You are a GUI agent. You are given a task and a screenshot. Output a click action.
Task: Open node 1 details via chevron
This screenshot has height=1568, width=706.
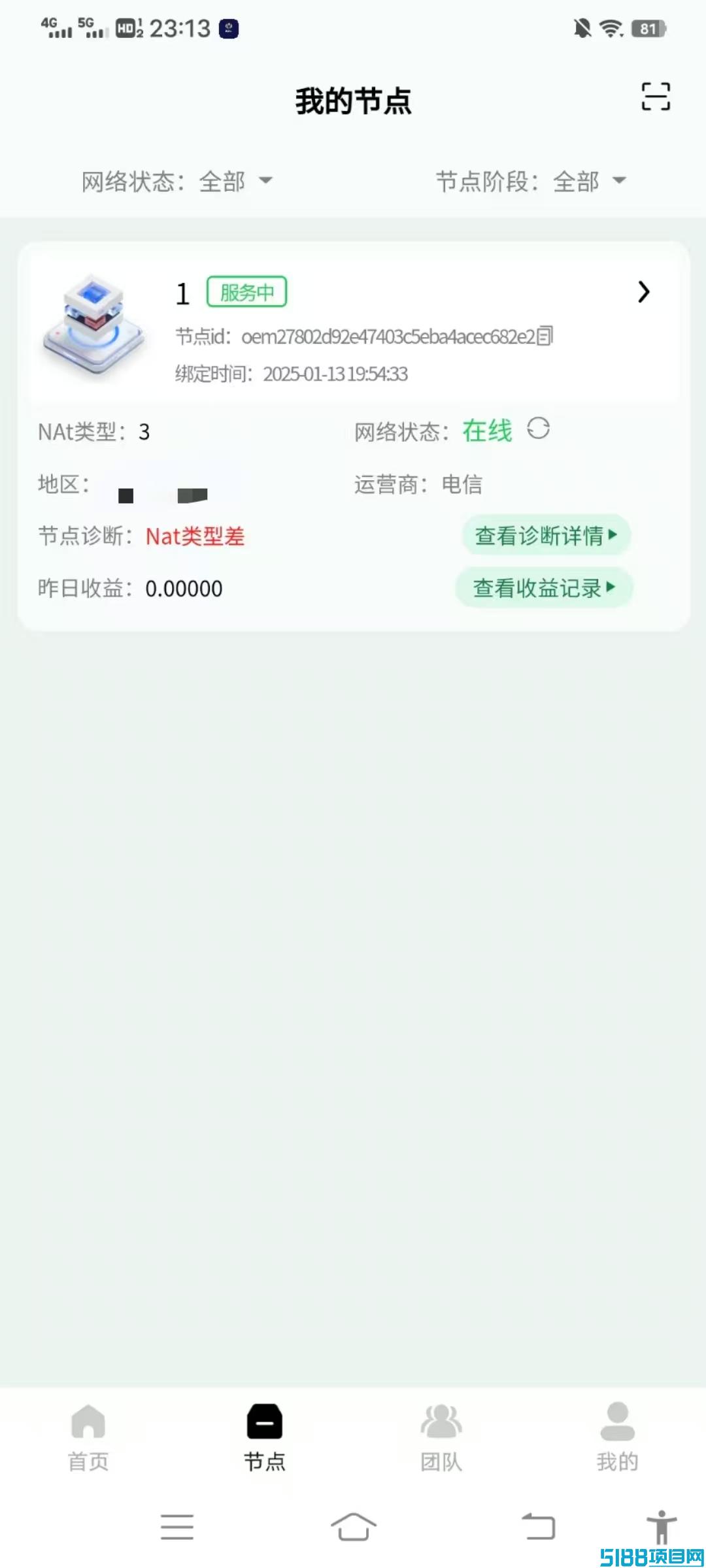point(643,292)
